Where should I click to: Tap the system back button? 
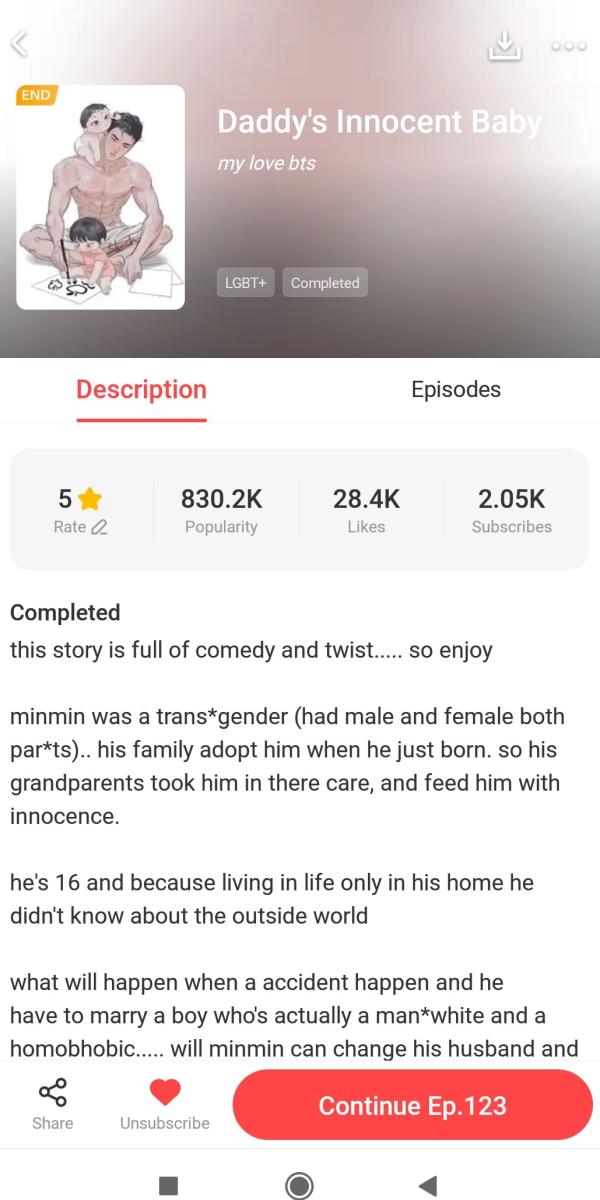pyautogui.click(x=427, y=1185)
